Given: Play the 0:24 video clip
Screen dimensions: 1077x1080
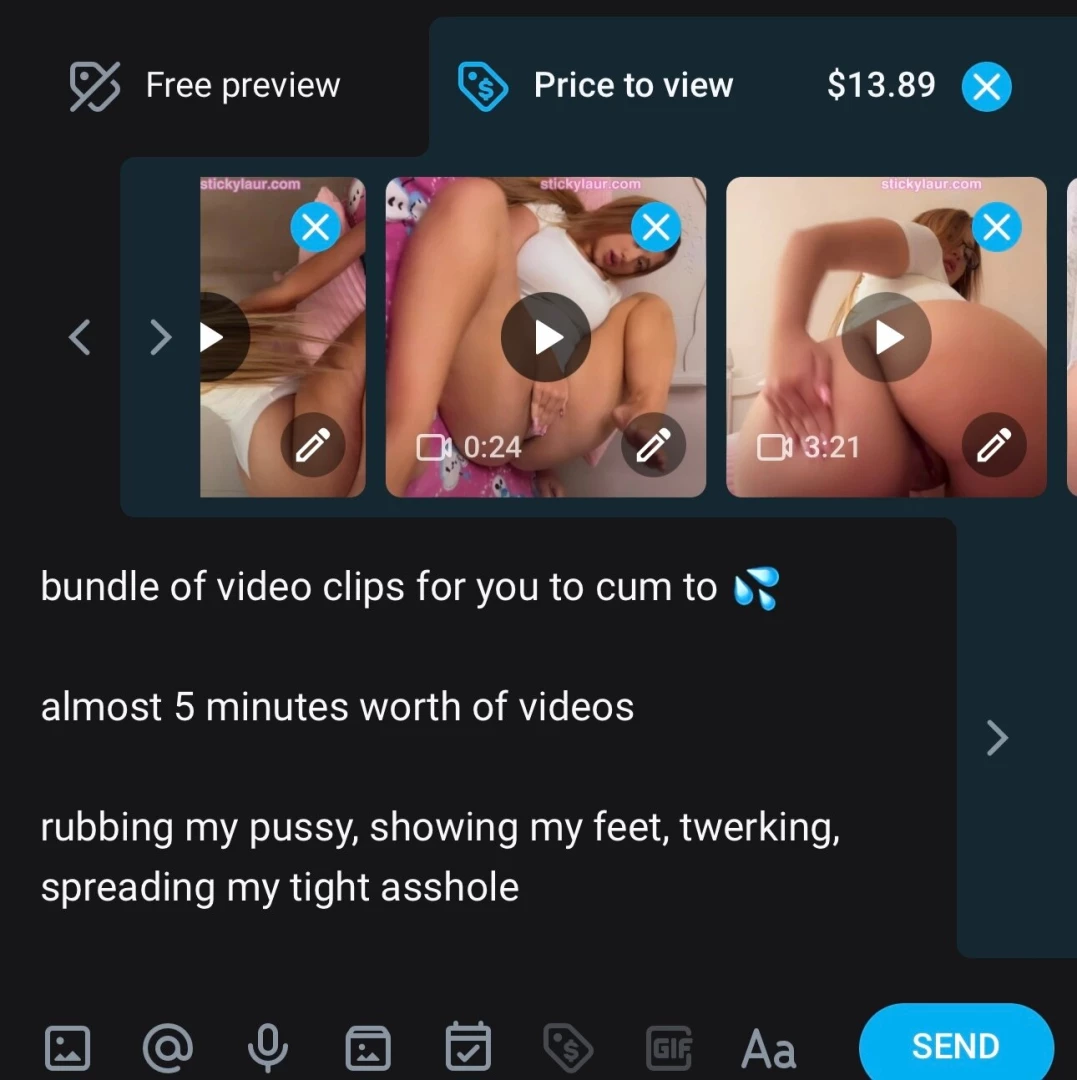Looking at the screenshot, I should pyautogui.click(x=546, y=337).
